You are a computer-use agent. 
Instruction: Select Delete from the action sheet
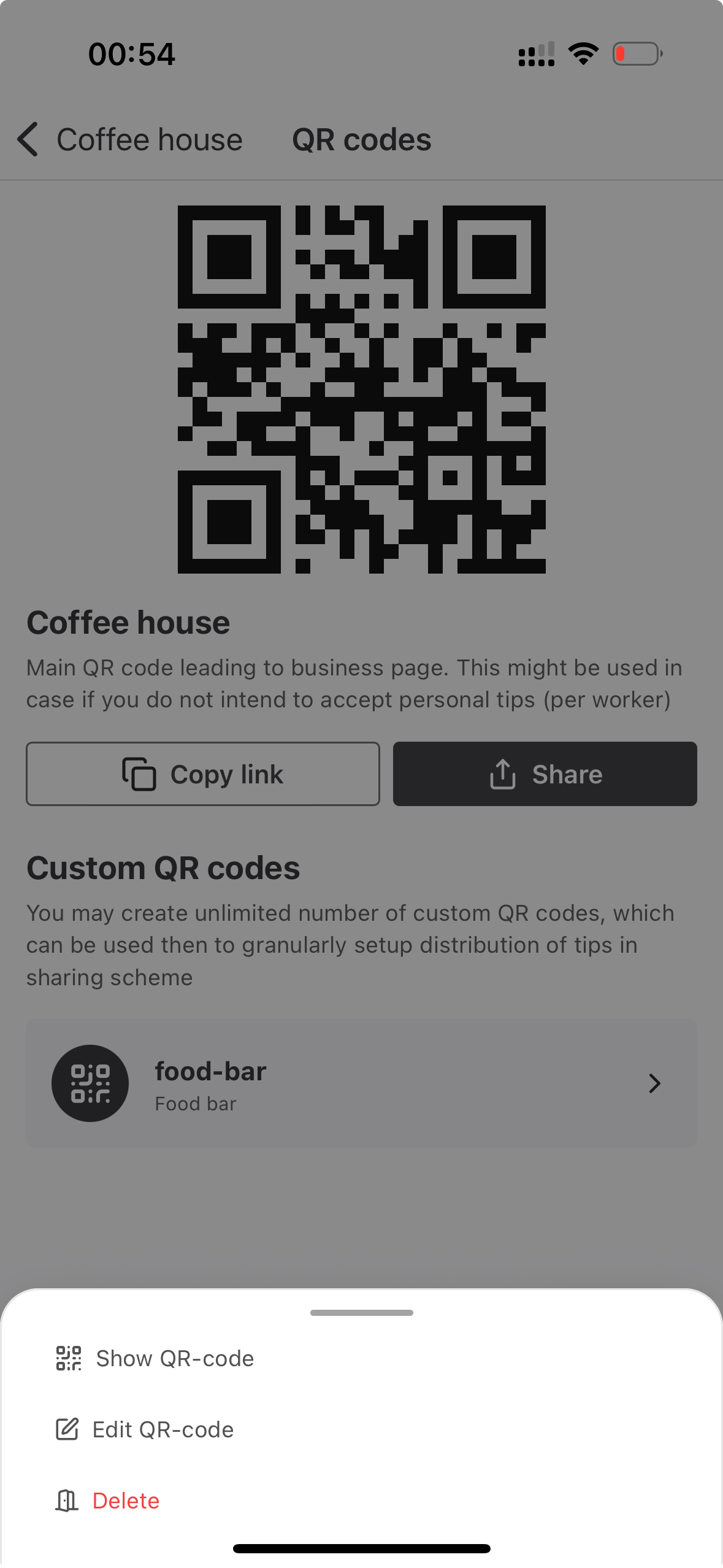pos(126,1501)
